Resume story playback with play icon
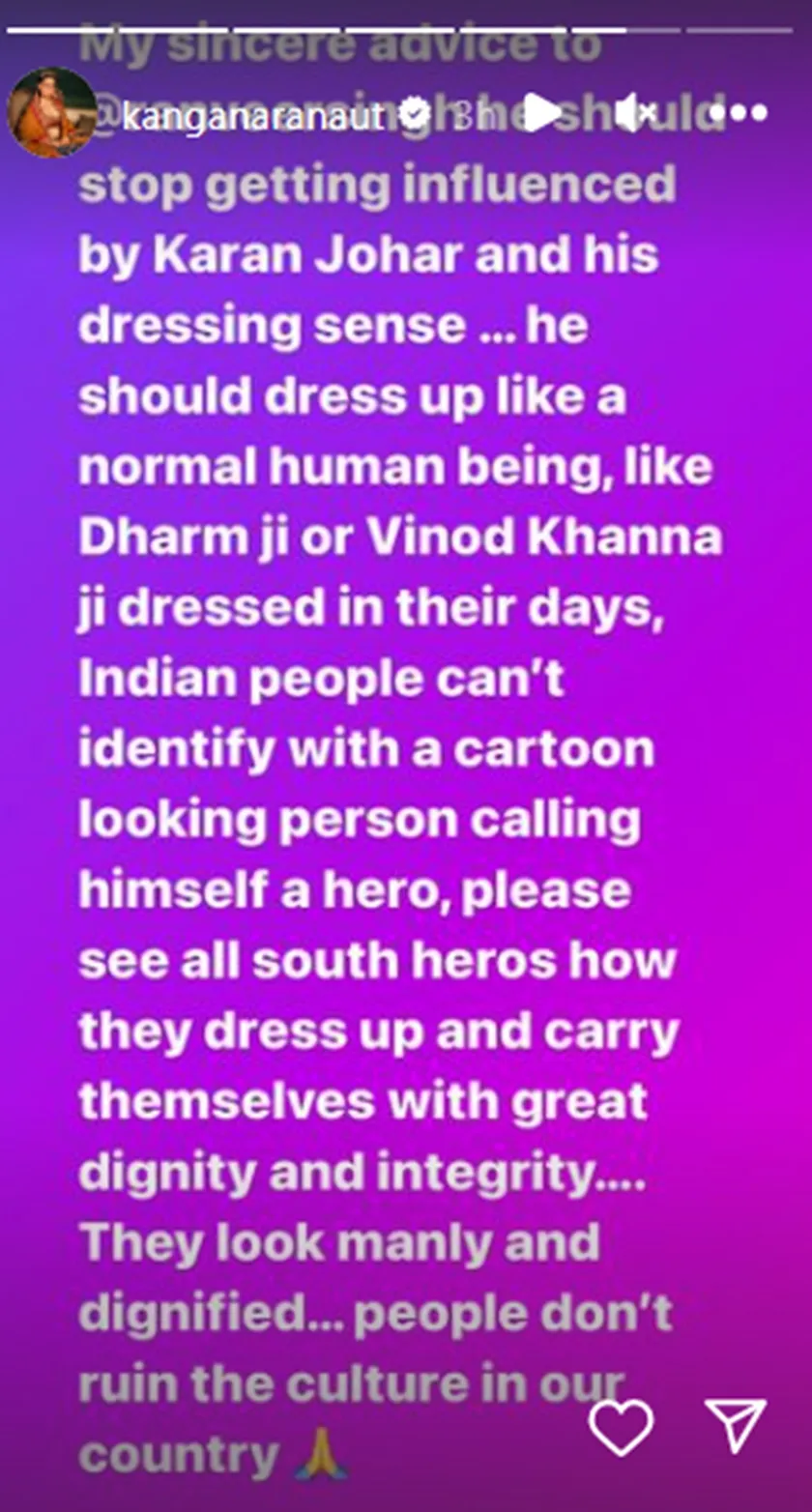The image size is (812, 1512). 543,113
